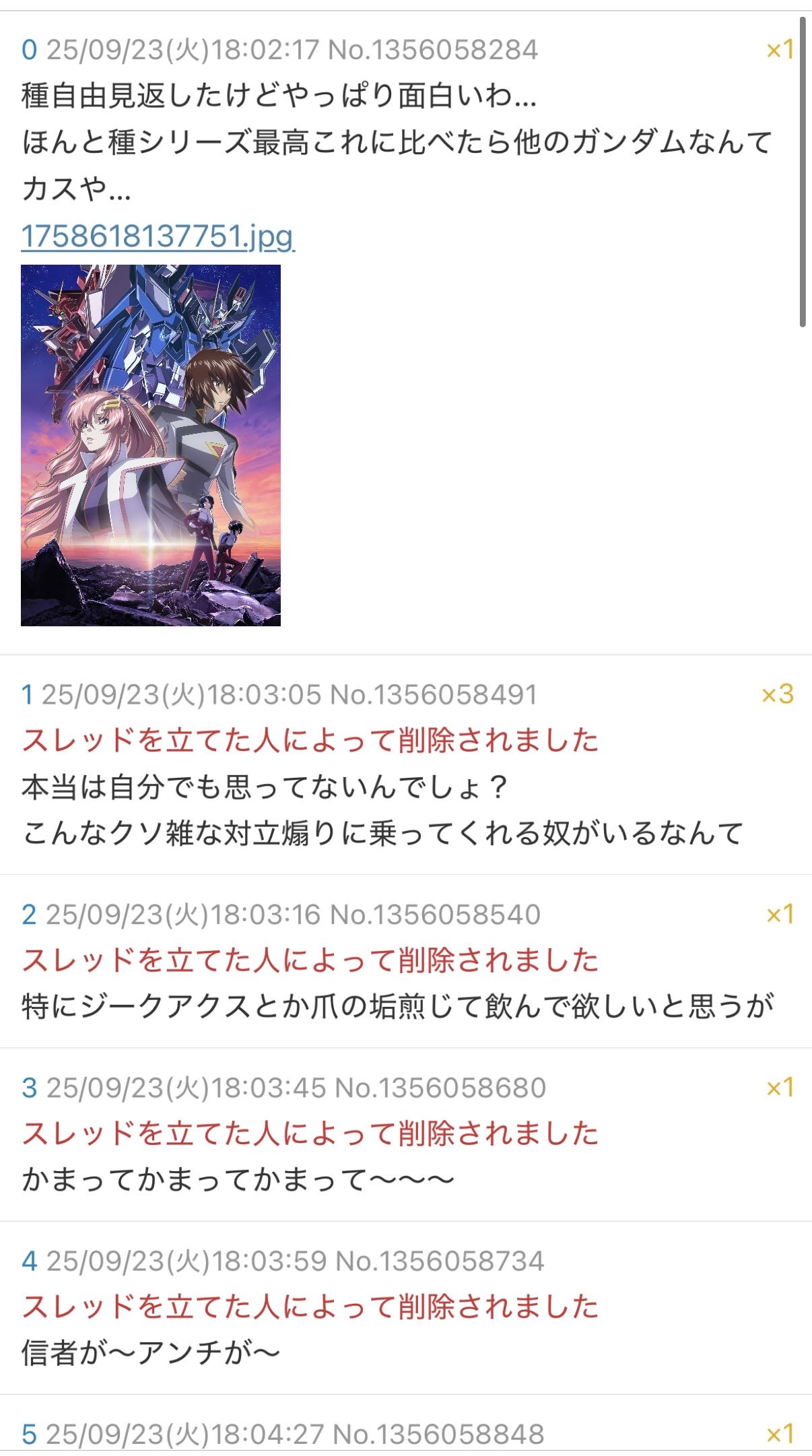This screenshot has height=1456, width=812.
Task: Tap post number 1 to quote it
Action: [27, 694]
